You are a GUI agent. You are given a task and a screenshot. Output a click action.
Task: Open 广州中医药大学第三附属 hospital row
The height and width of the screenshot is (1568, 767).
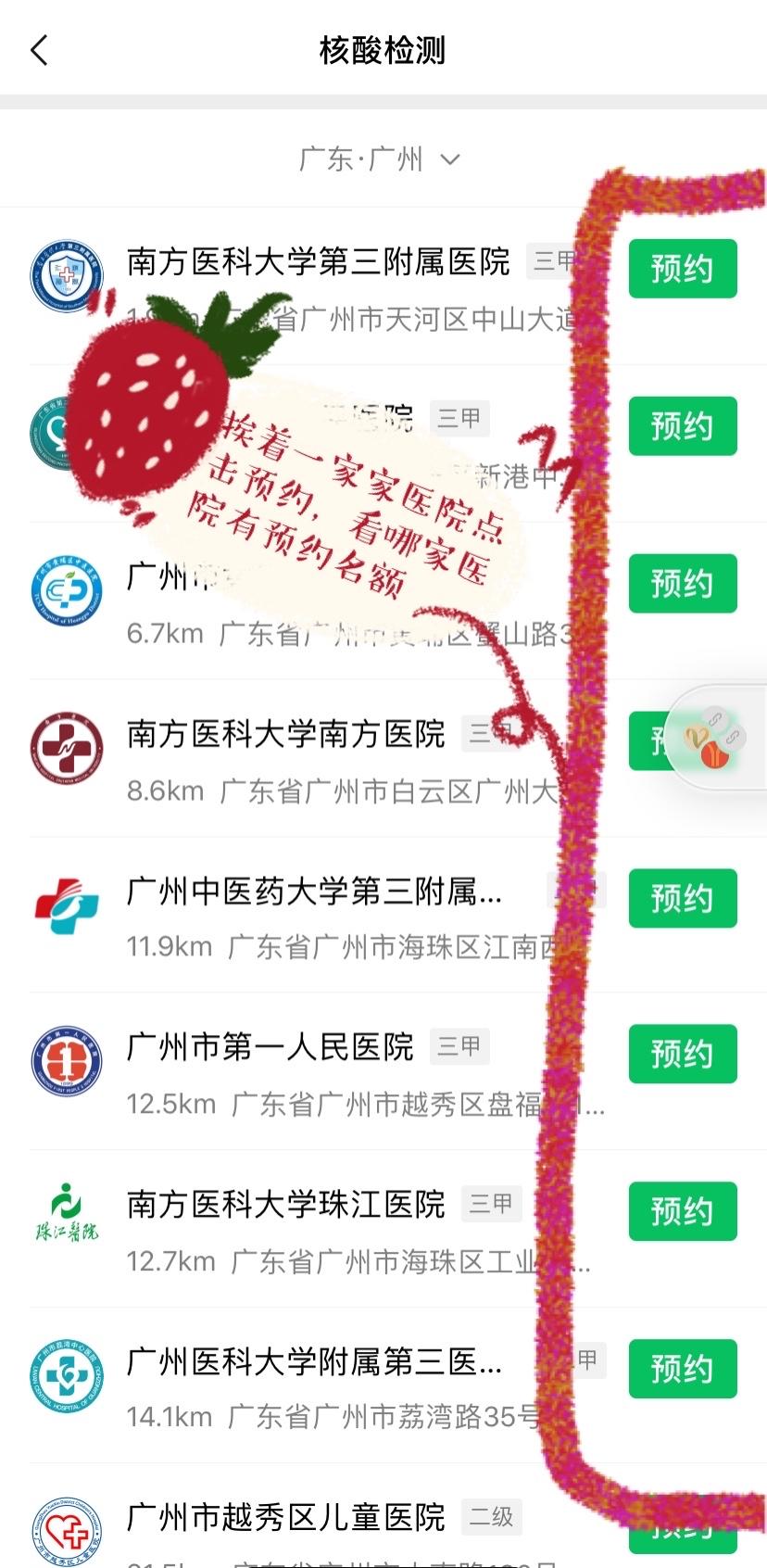click(x=313, y=892)
